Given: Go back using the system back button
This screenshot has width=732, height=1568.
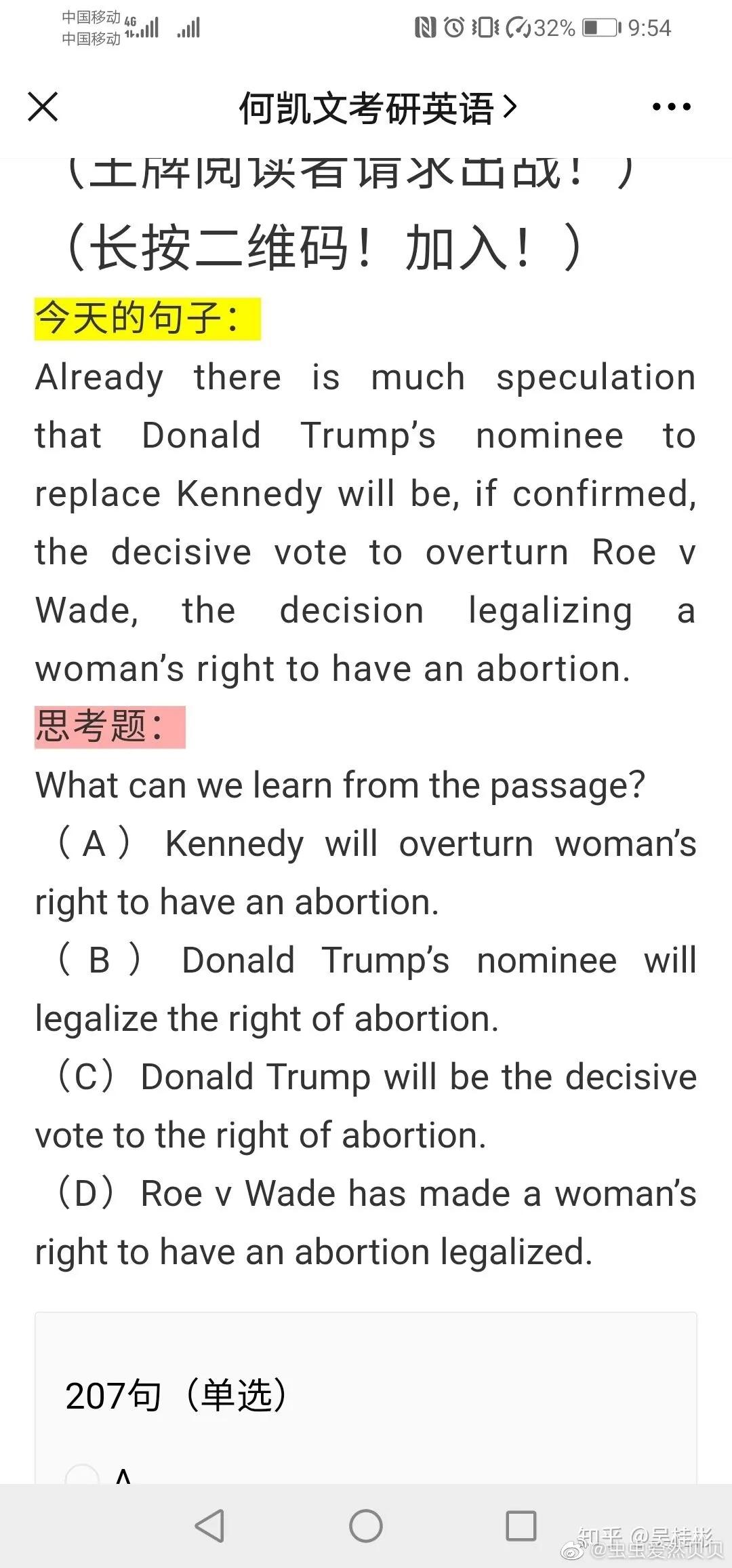Looking at the screenshot, I should coord(209,1526).
